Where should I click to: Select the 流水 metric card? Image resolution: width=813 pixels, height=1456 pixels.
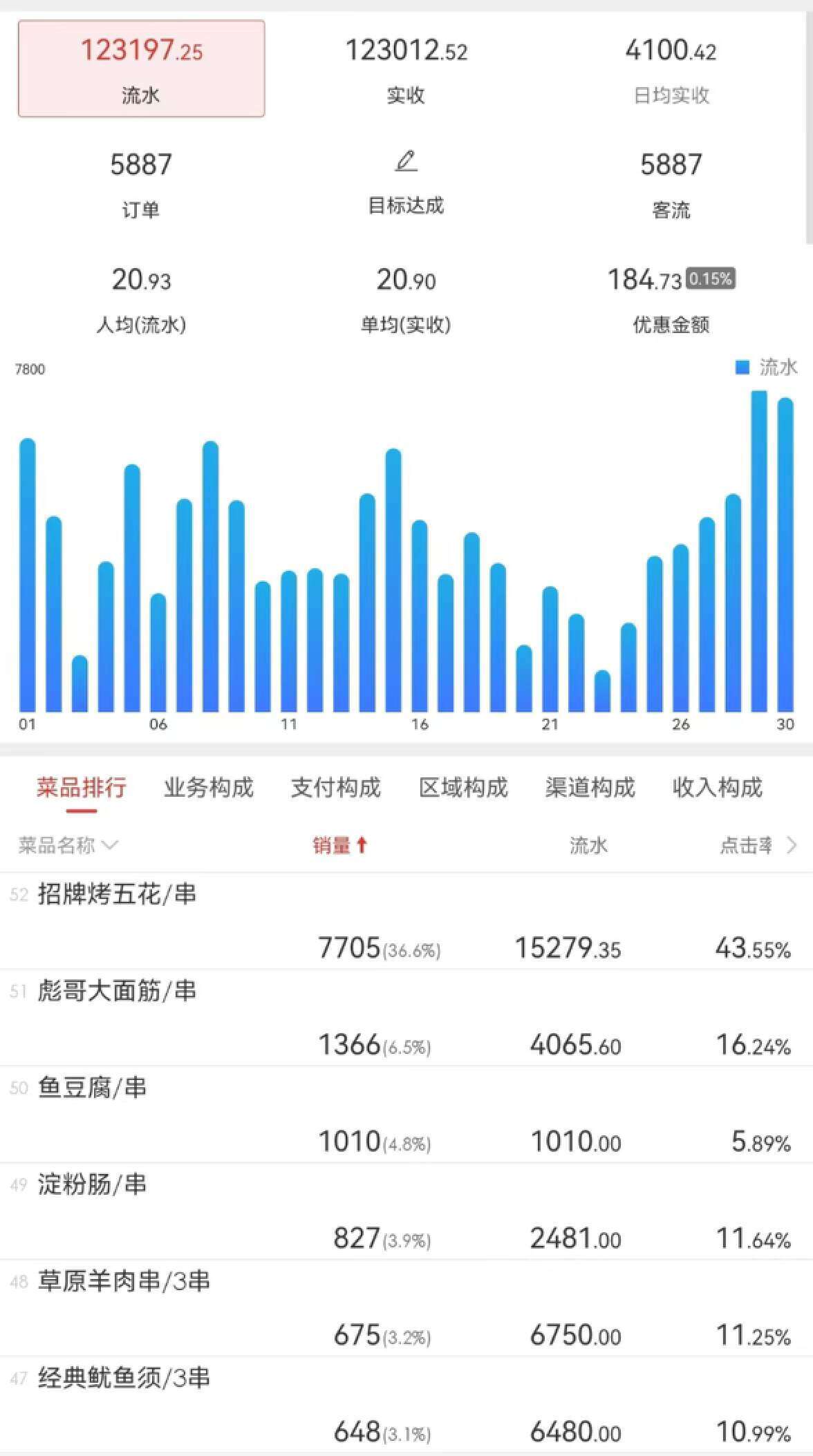pyautogui.click(x=141, y=68)
